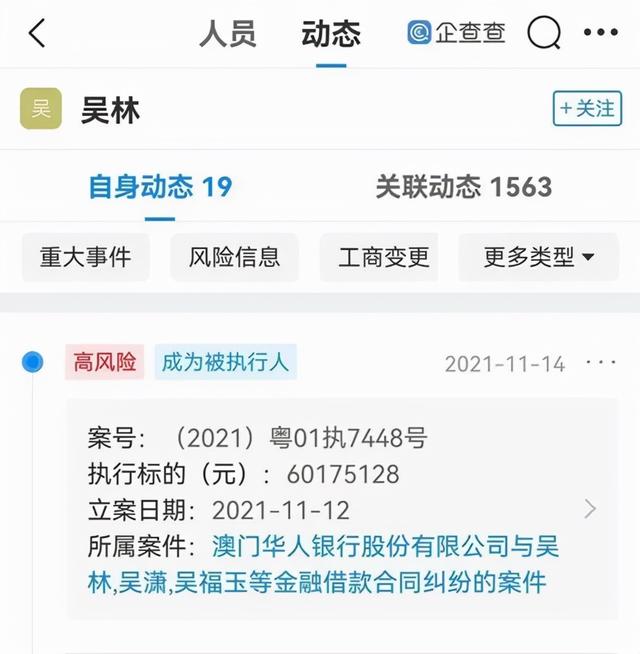640x654 pixels.
Task: Follow 吴林 with the +关注 button
Action: click(587, 108)
